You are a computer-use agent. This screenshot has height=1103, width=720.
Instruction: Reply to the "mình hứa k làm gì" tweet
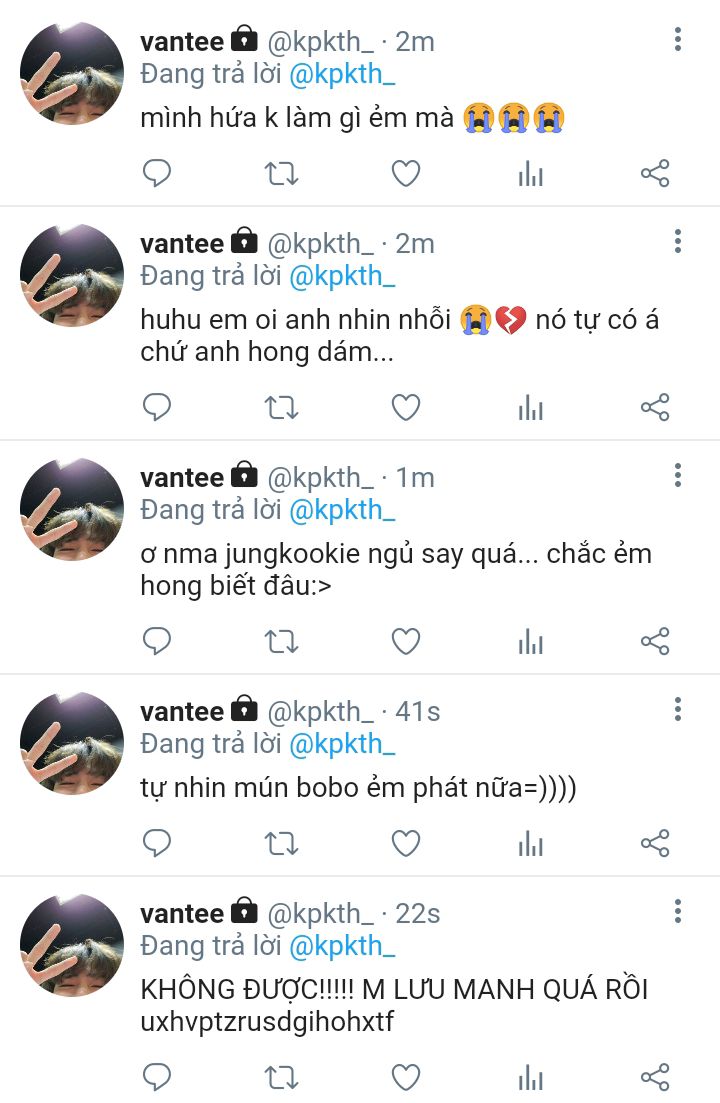[157, 174]
